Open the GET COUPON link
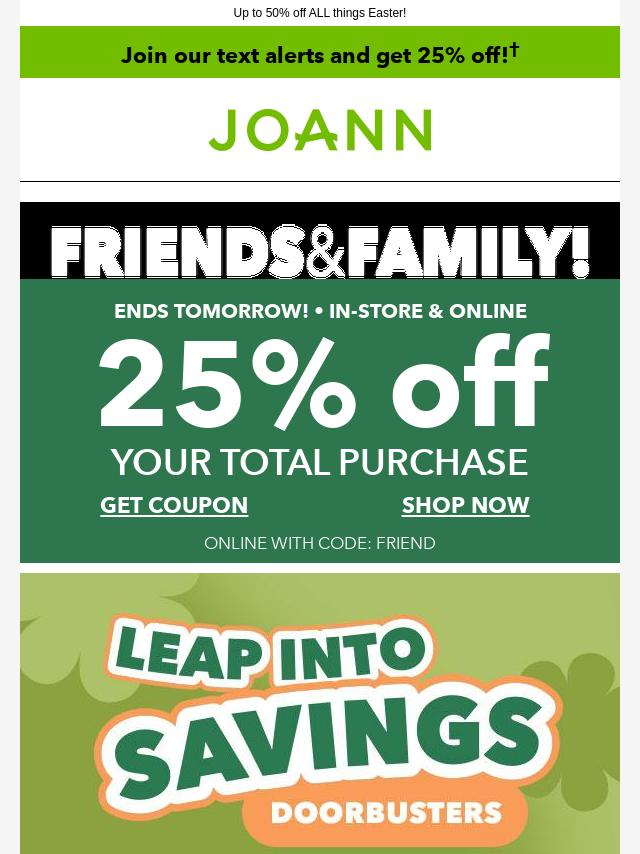 point(174,506)
